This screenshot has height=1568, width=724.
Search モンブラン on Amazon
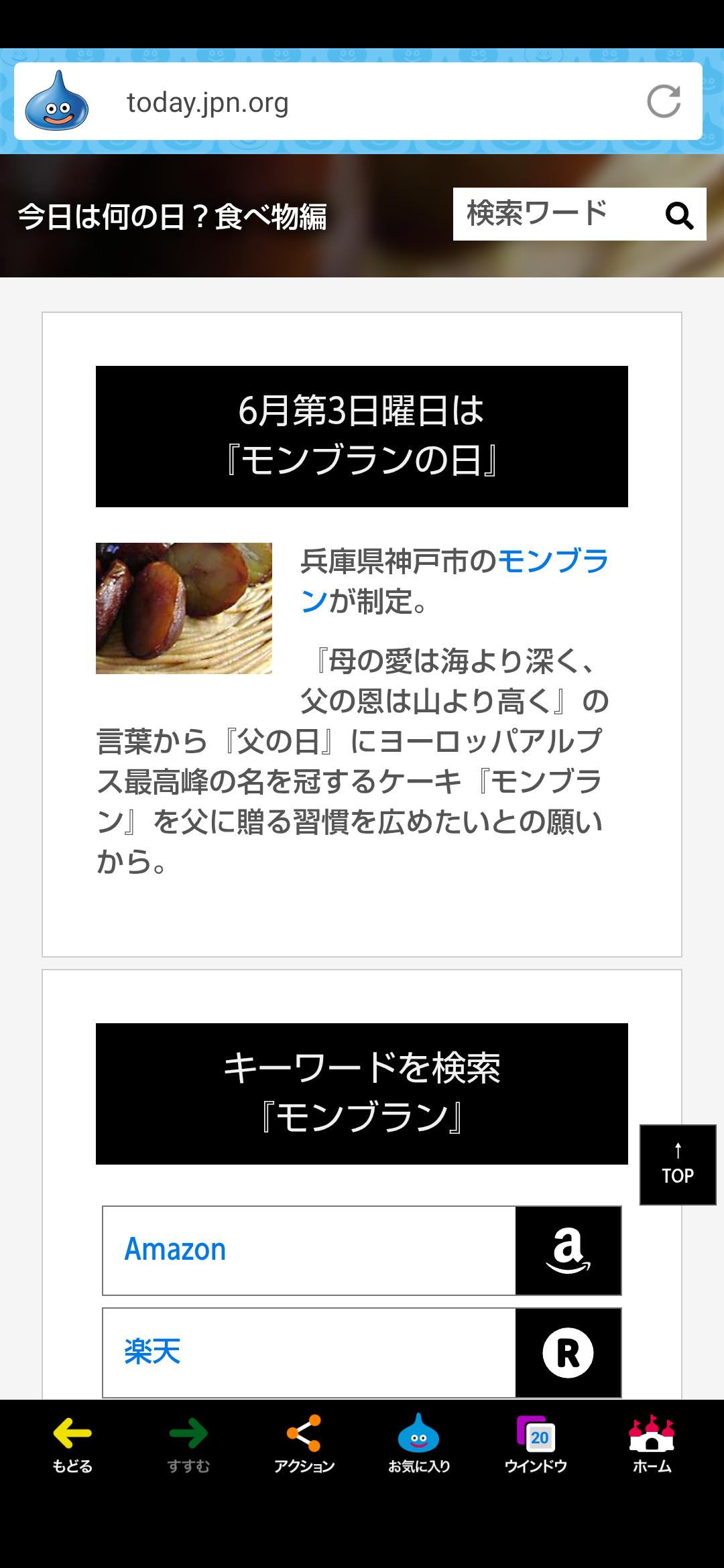click(362, 1250)
